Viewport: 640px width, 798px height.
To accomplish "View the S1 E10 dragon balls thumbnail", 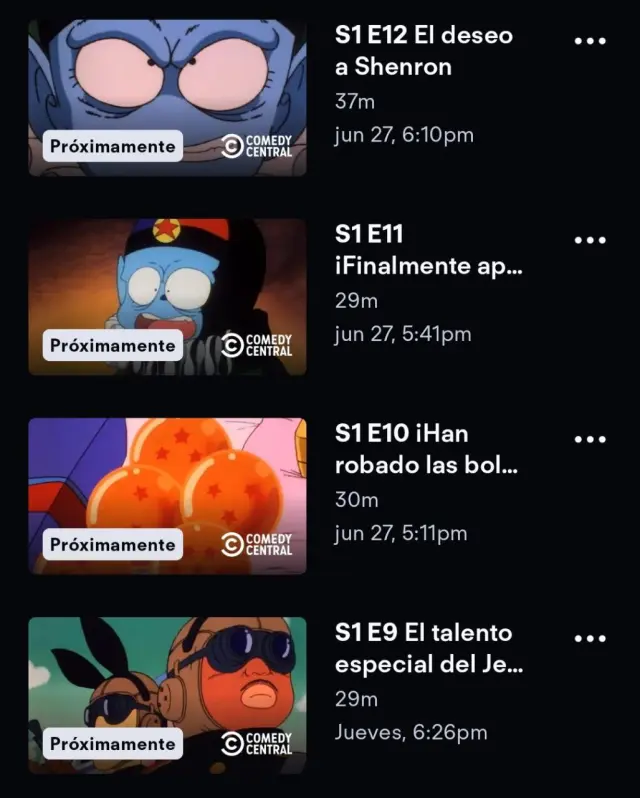I will 167,495.
